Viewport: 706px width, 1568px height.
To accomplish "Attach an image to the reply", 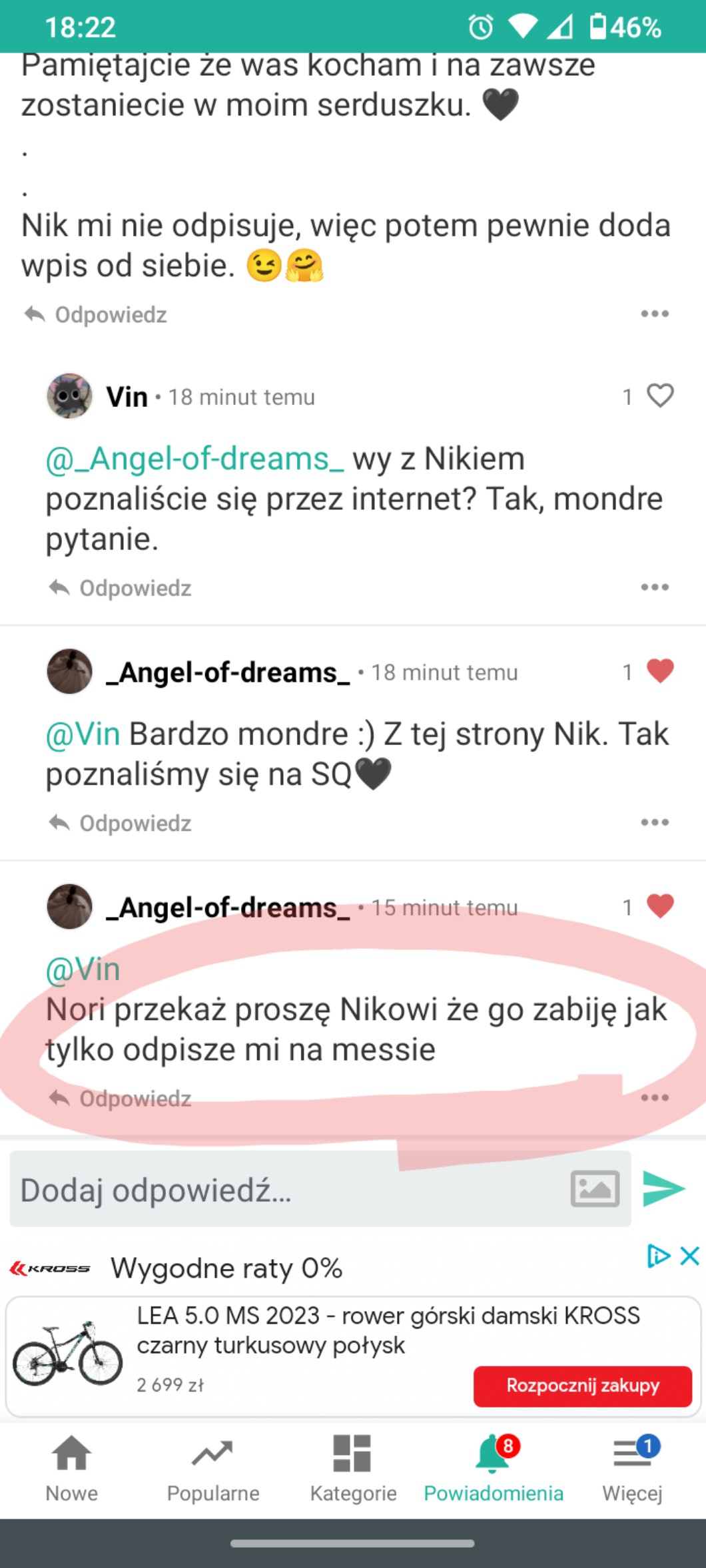I will (x=595, y=1188).
